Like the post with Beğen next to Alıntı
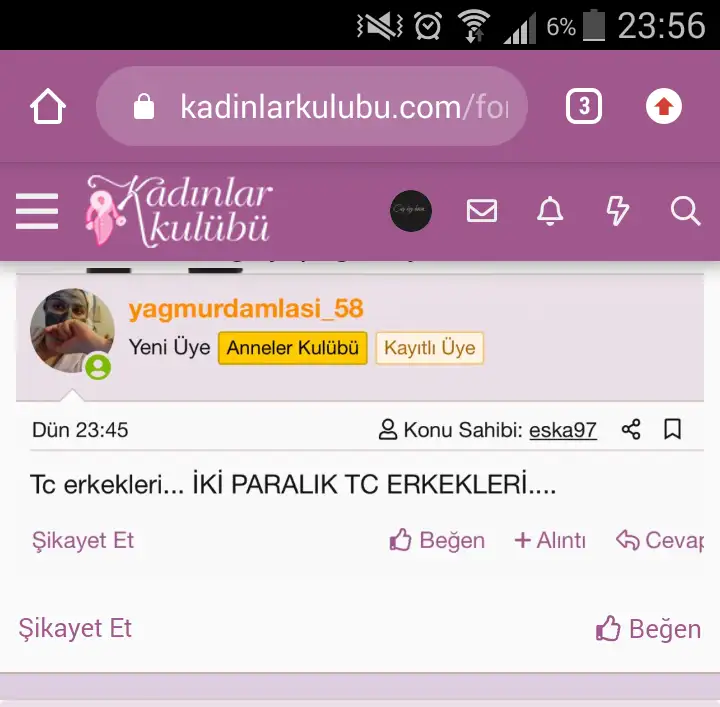 pyautogui.click(x=438, y=540)
